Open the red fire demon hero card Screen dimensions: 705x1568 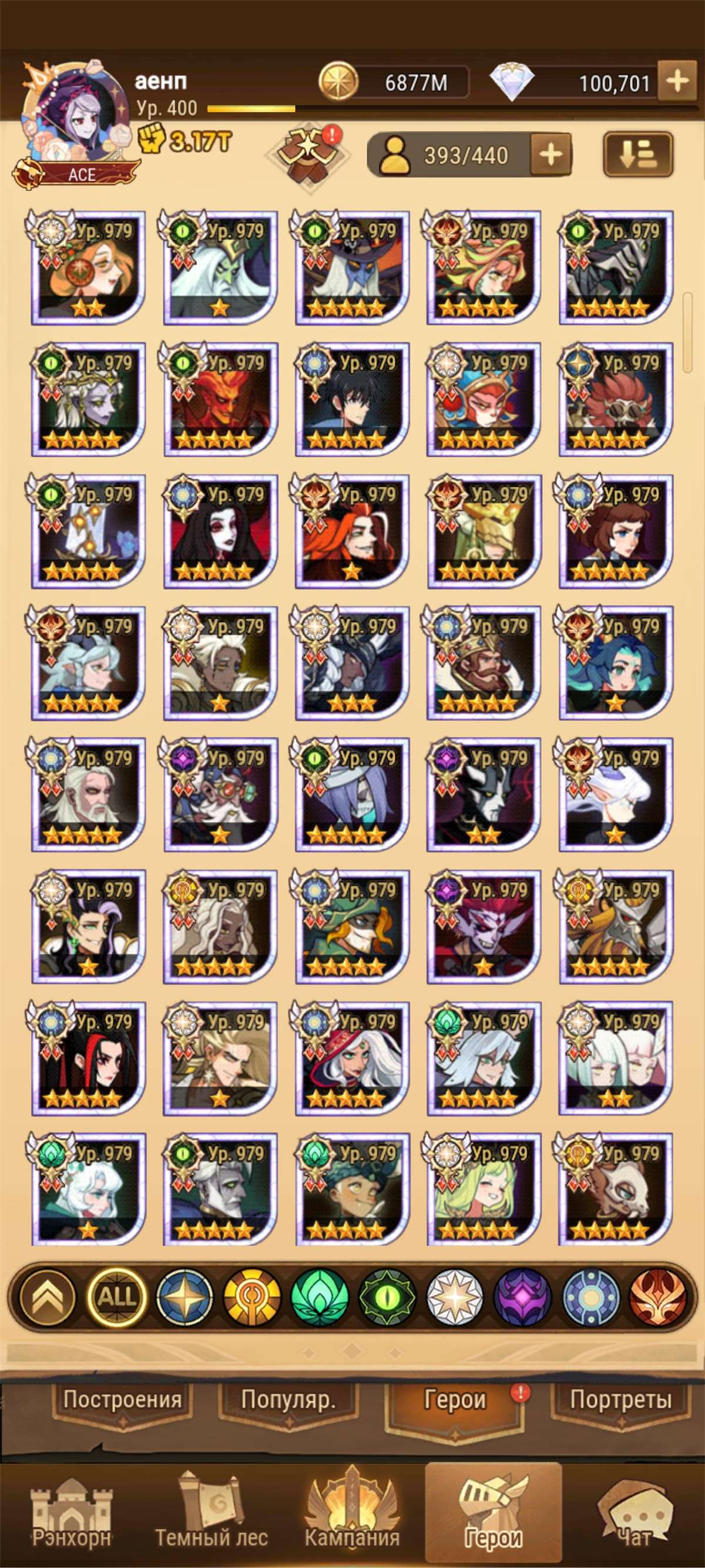point(220,399)
